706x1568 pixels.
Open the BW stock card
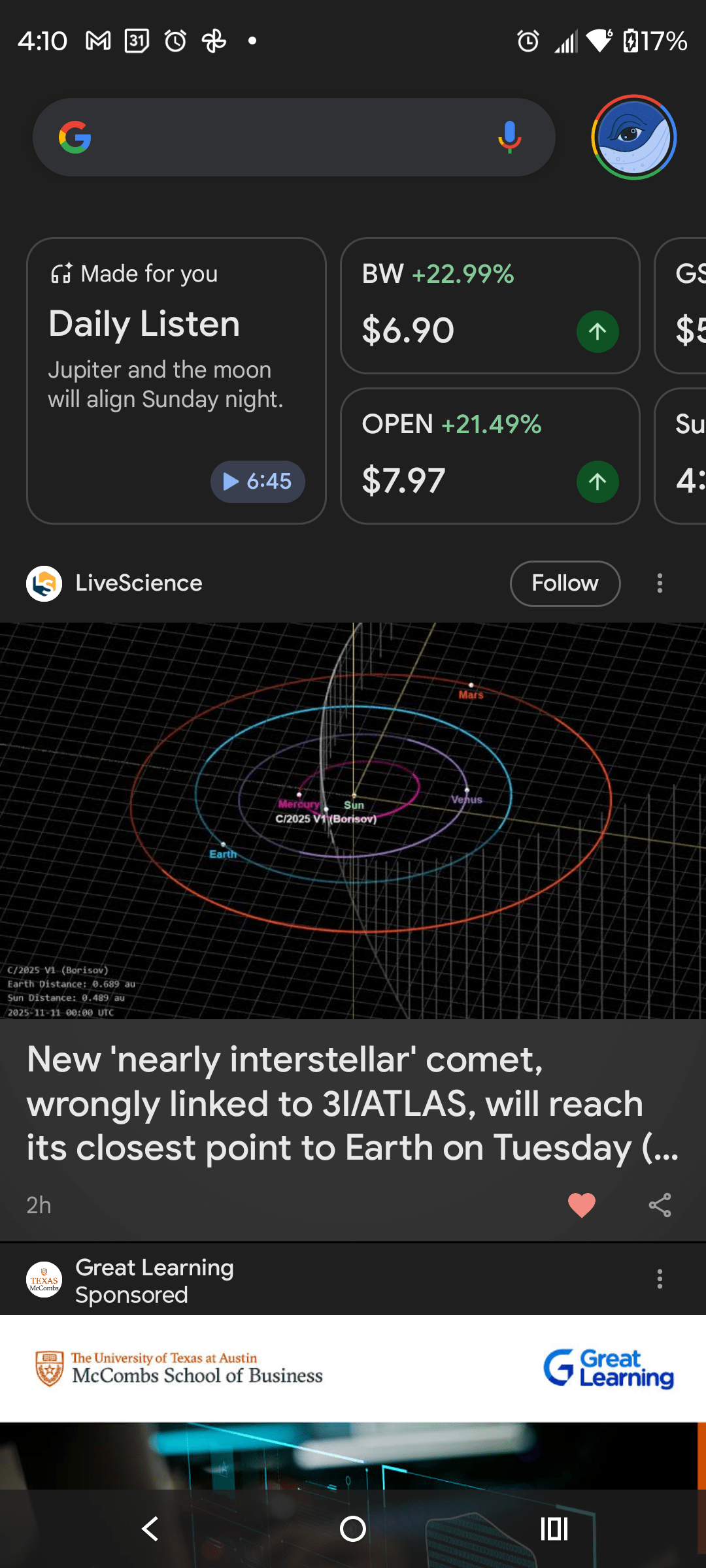click(490, 305)
